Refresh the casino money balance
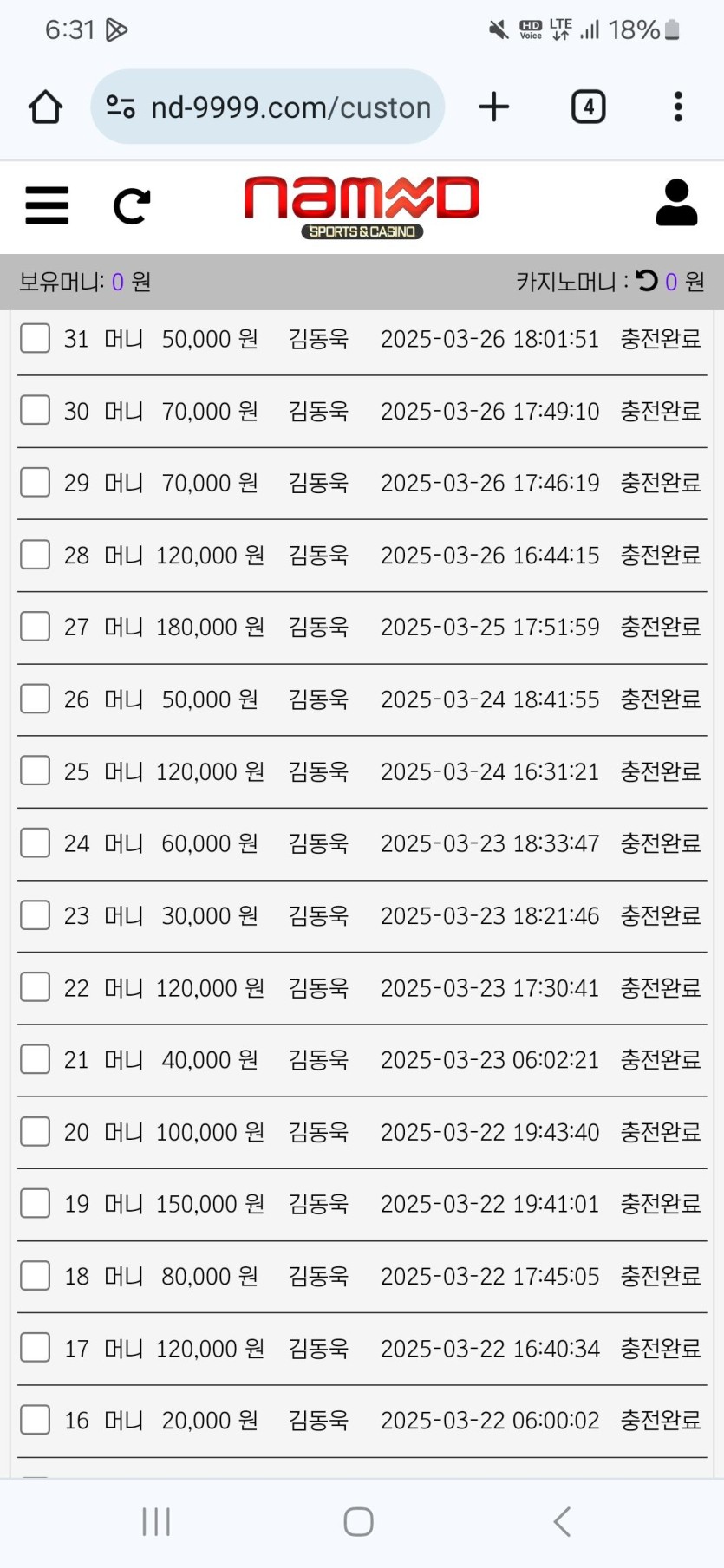 pos(647,281)
